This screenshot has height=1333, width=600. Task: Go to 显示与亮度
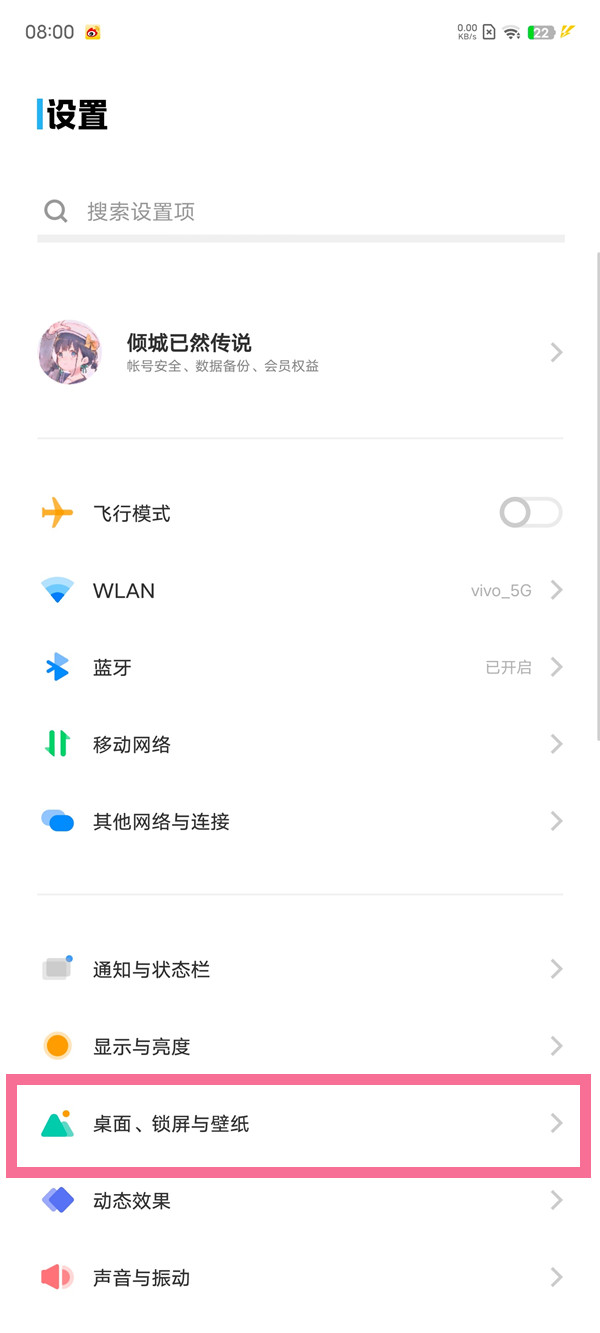[x=300, y=1047]
